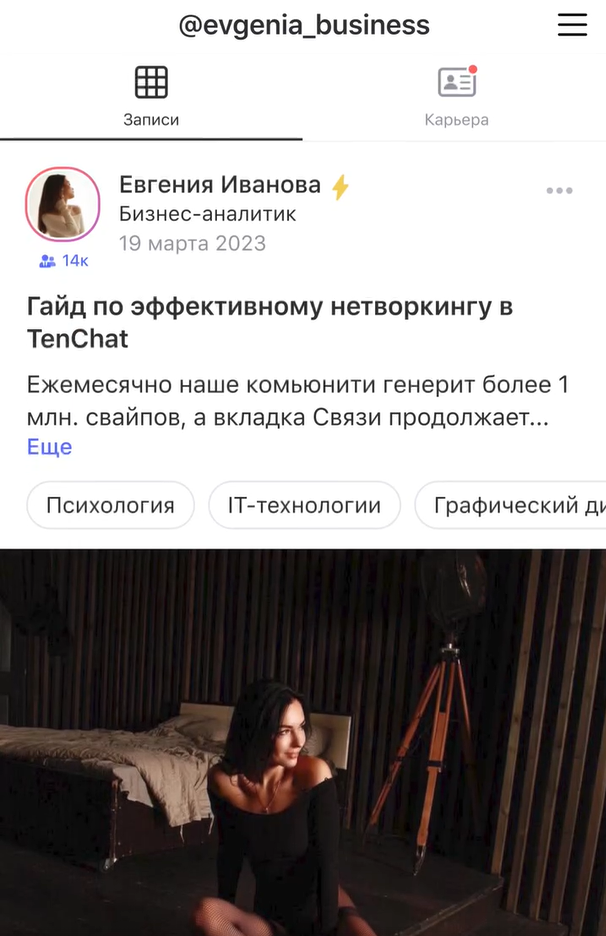Open the hamburger menu

[572, 25]
